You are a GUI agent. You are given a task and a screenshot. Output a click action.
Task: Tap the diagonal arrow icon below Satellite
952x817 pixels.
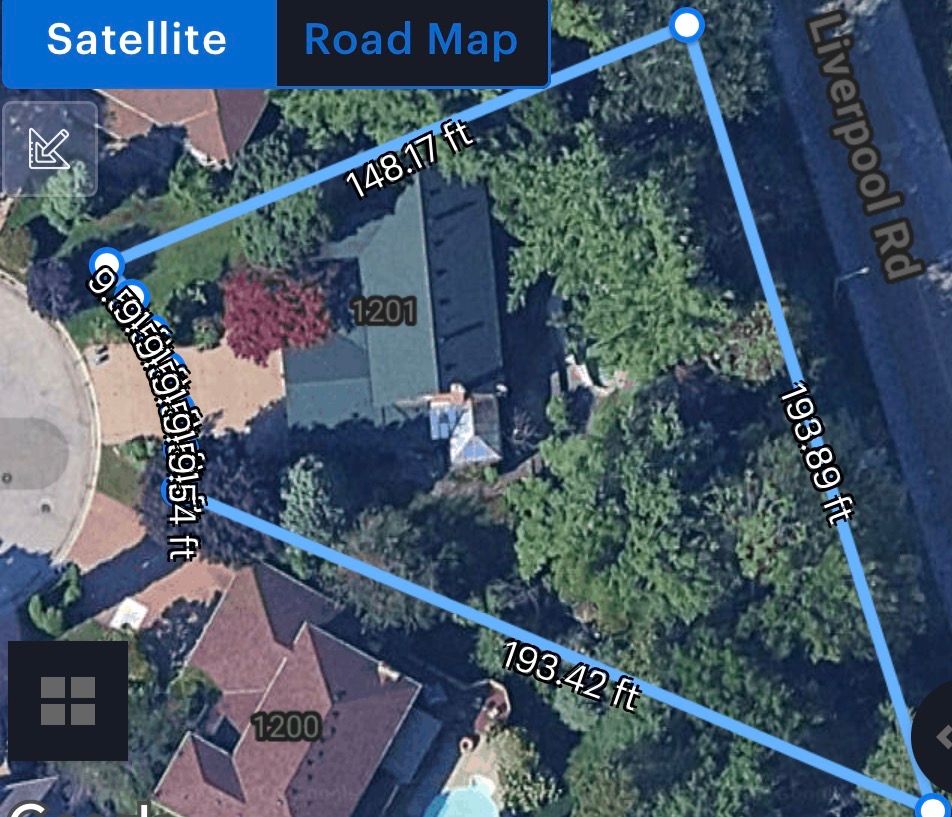coord(50,149)
